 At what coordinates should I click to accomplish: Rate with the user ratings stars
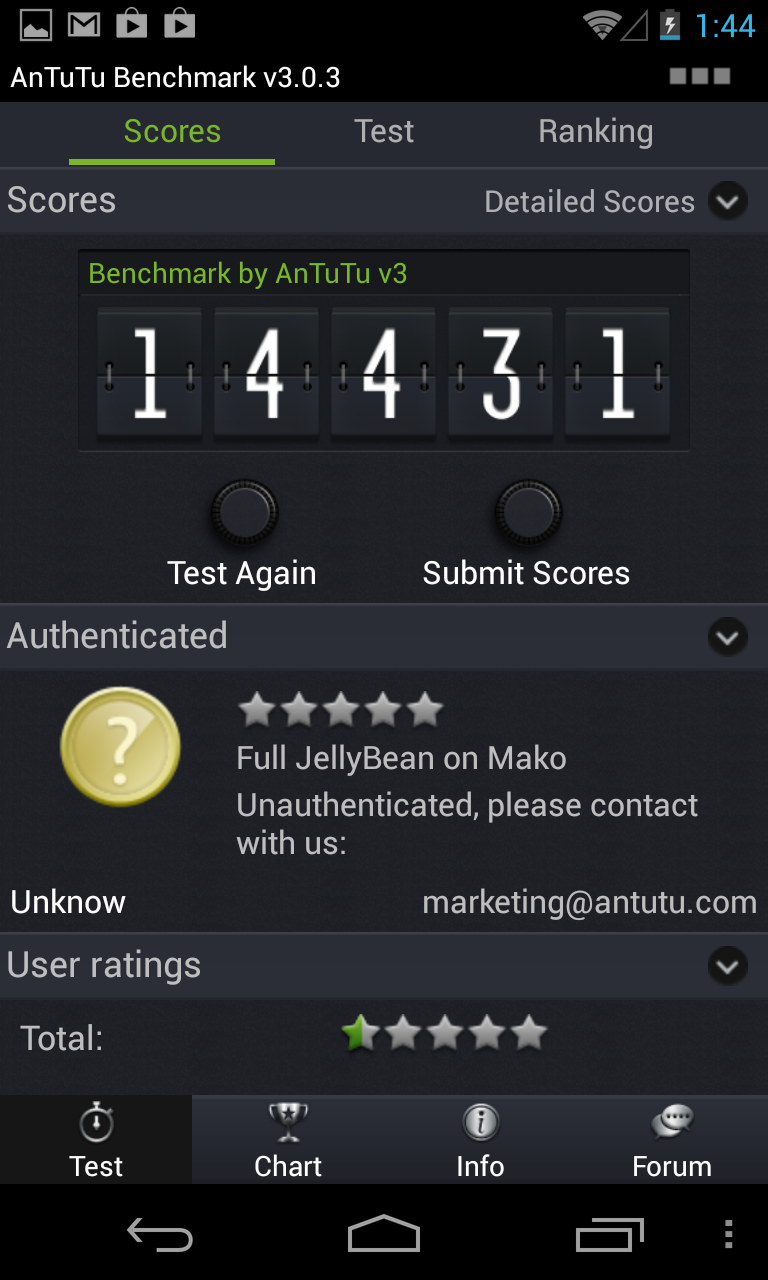coord(444,1034)
